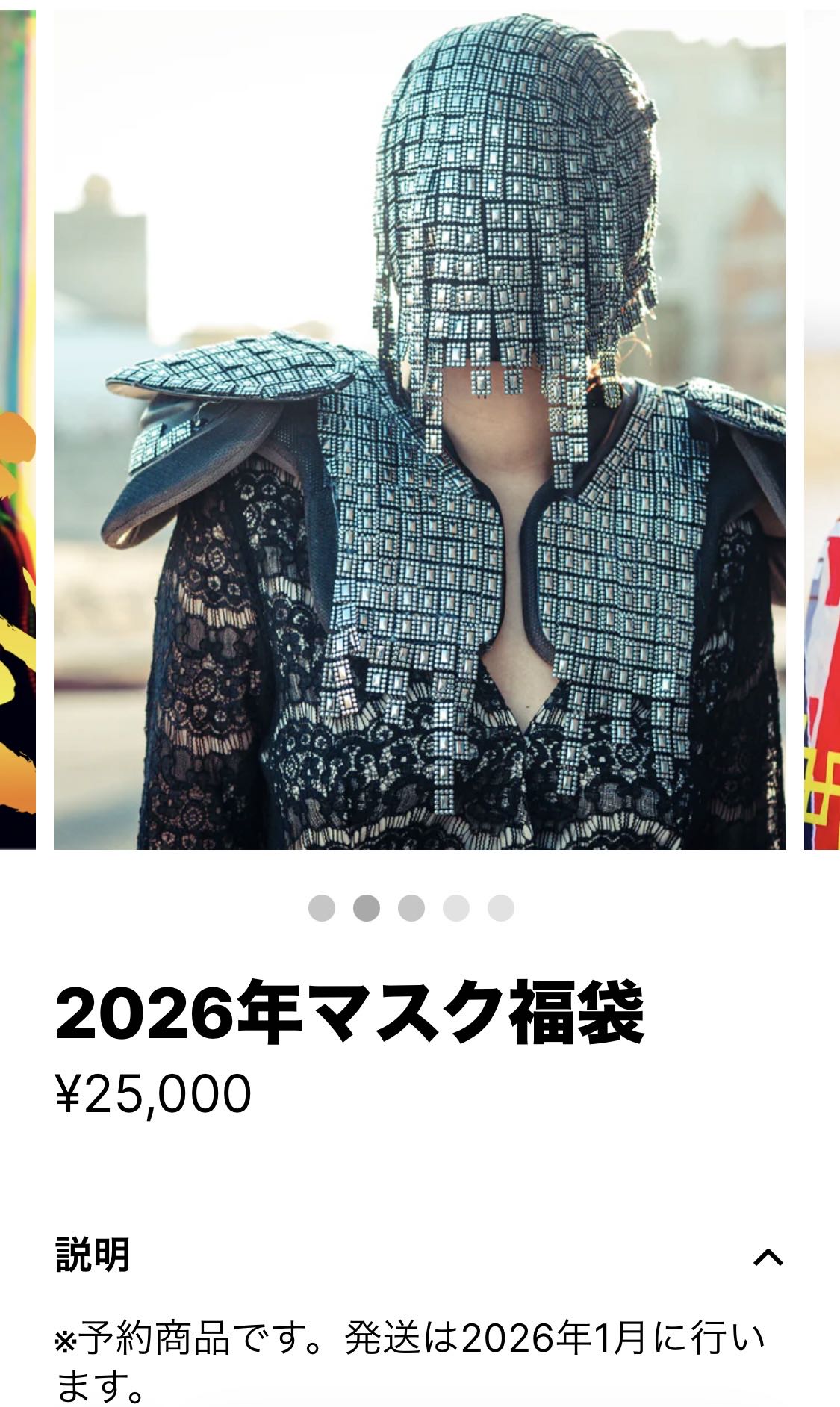Jump to the fourth carousel page dot
Viewport: 840px width, 1407px height.
[456, 908]
